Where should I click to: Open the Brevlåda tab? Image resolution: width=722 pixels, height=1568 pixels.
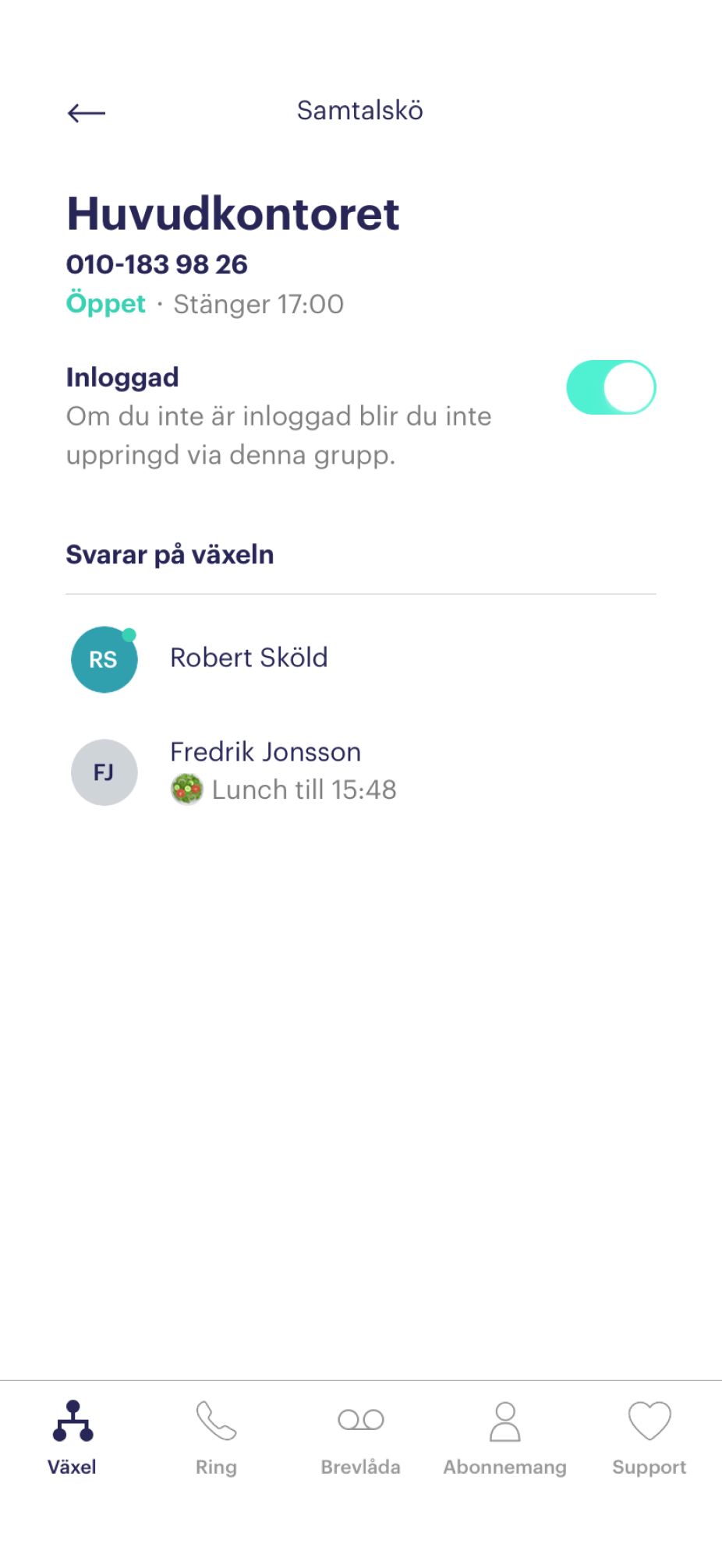pyautogui.click(x=361, y=1439)
